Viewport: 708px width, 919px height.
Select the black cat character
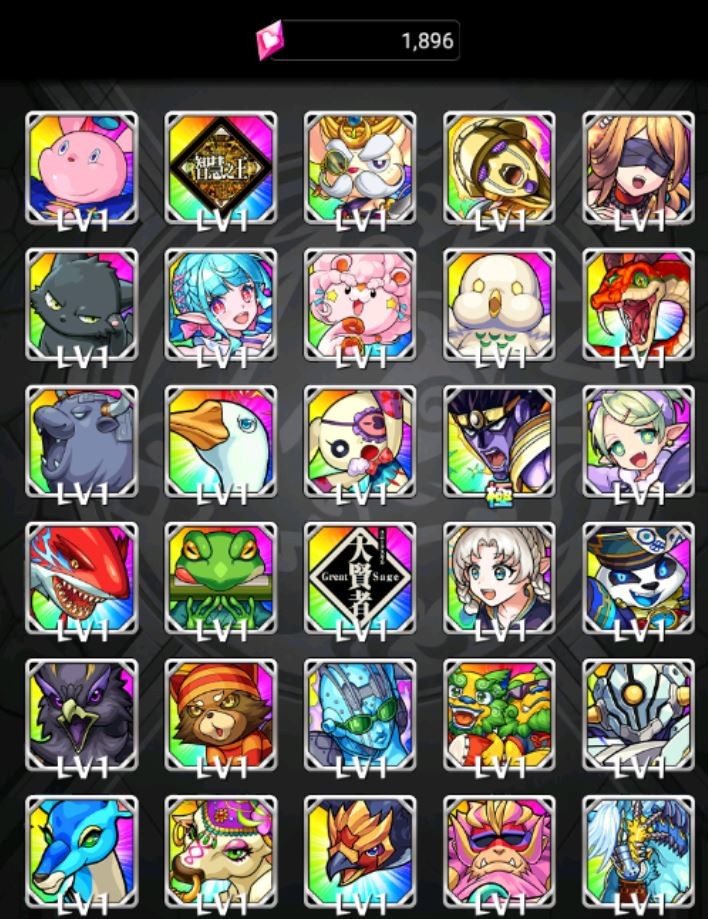[81, 304]
